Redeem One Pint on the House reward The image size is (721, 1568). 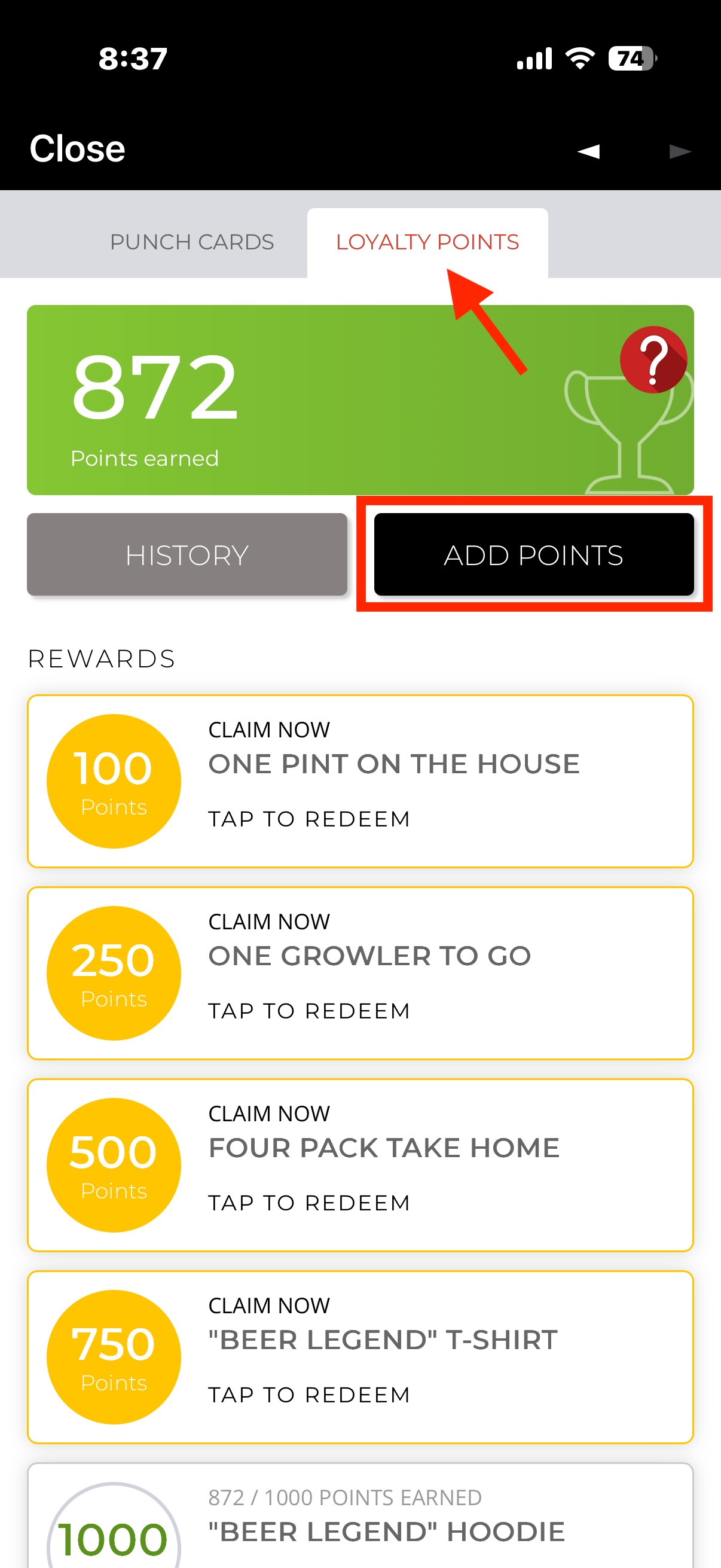click(x=360, y=781)
